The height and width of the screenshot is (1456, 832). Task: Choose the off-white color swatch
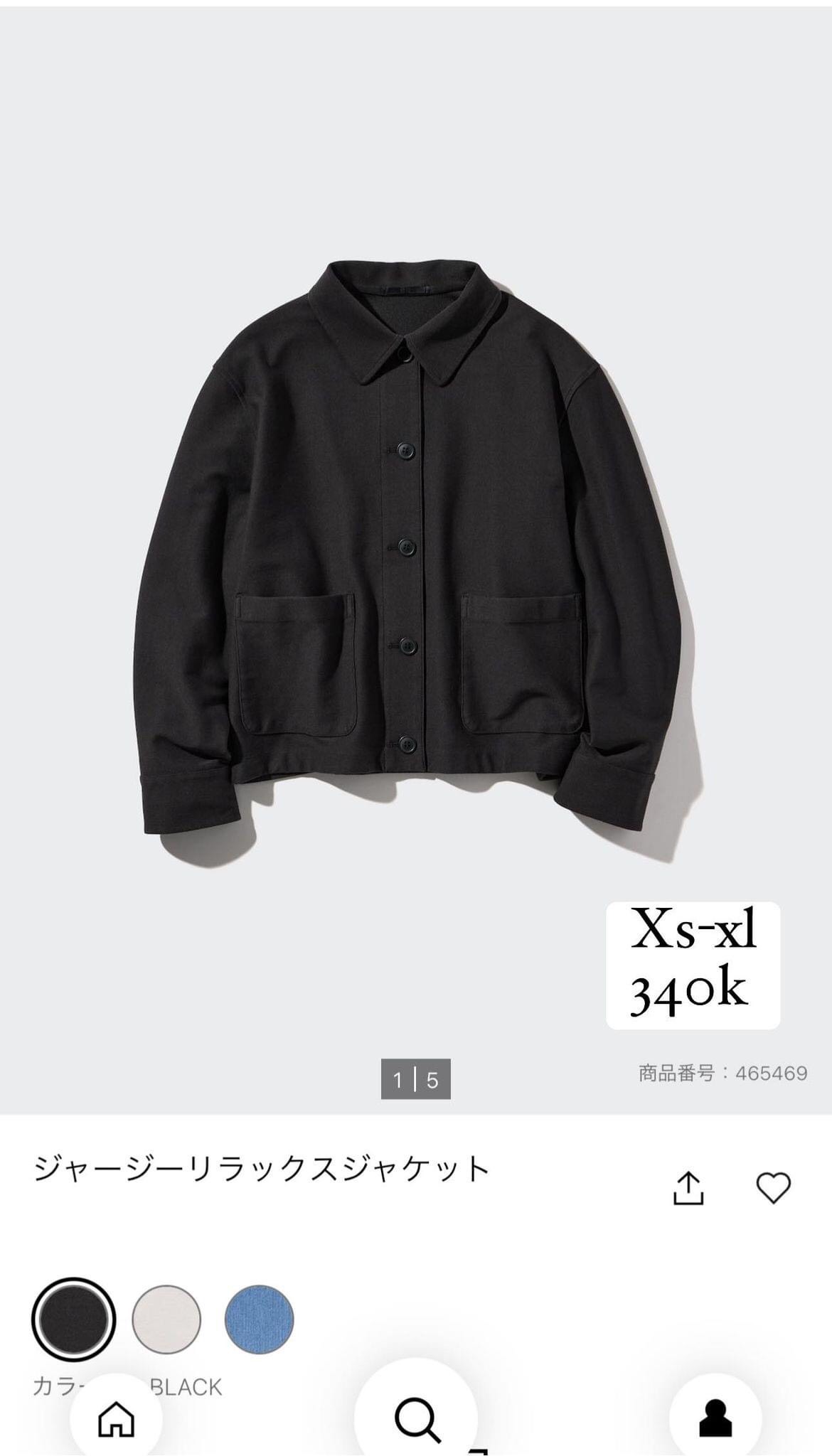(166, 1319)
